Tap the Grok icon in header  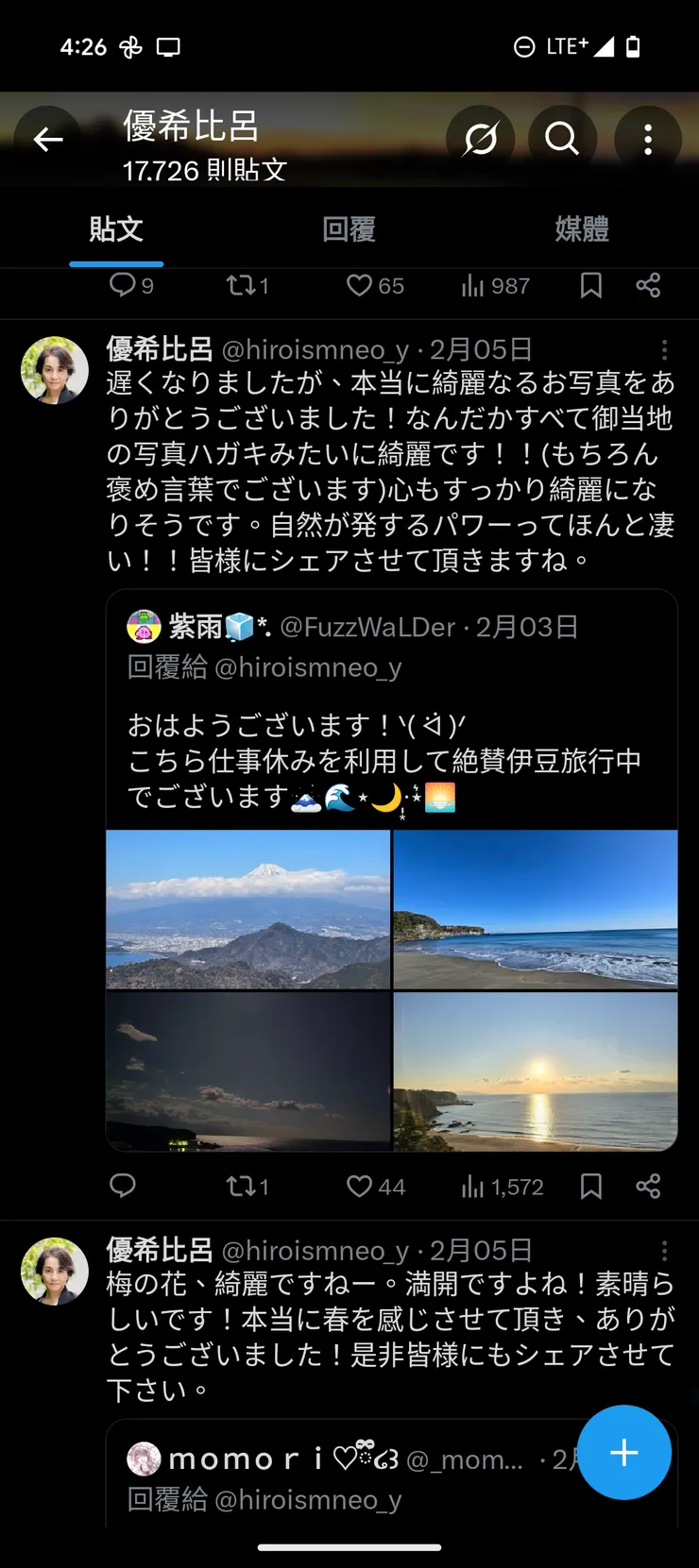481,140
